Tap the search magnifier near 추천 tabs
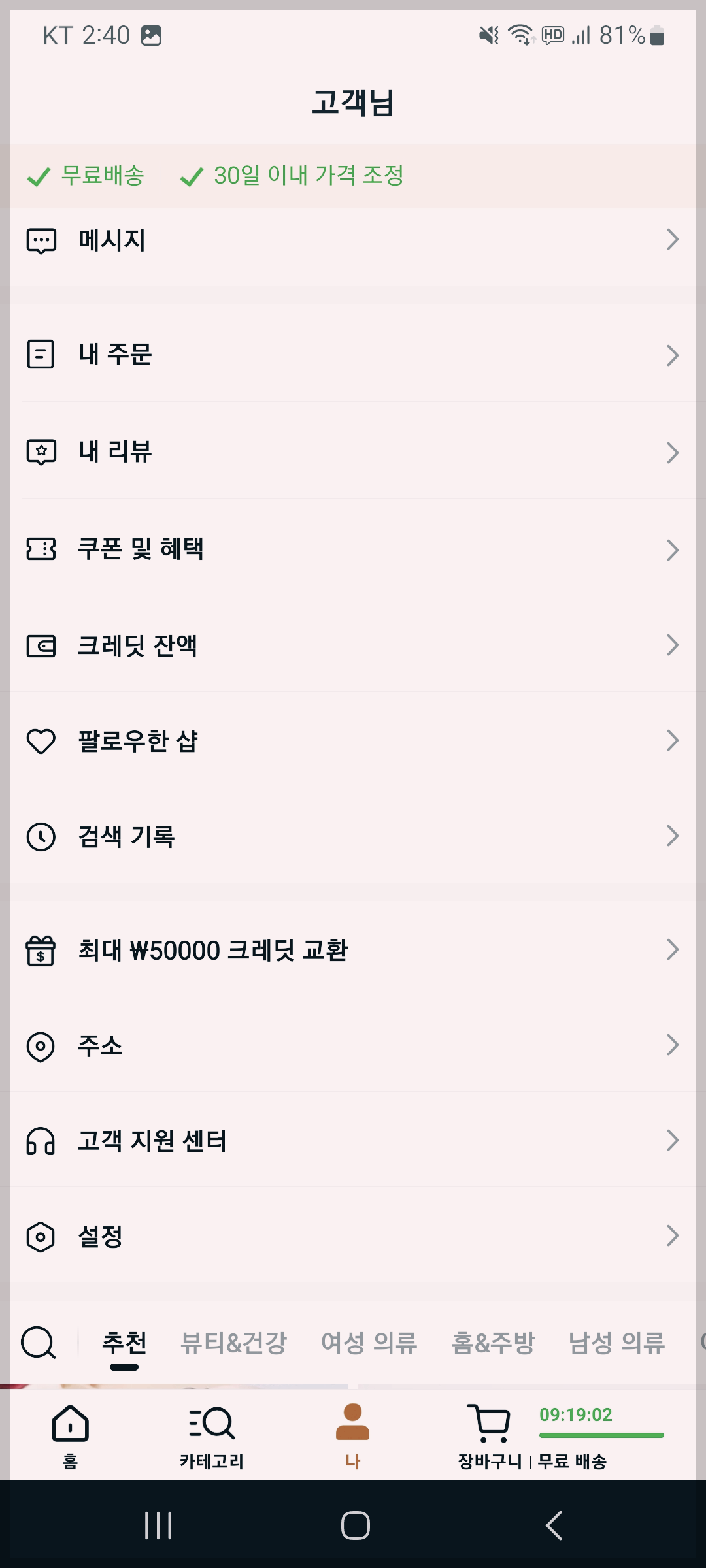The height and width of the screenshot is (1568, 706). pos(38,1343)
